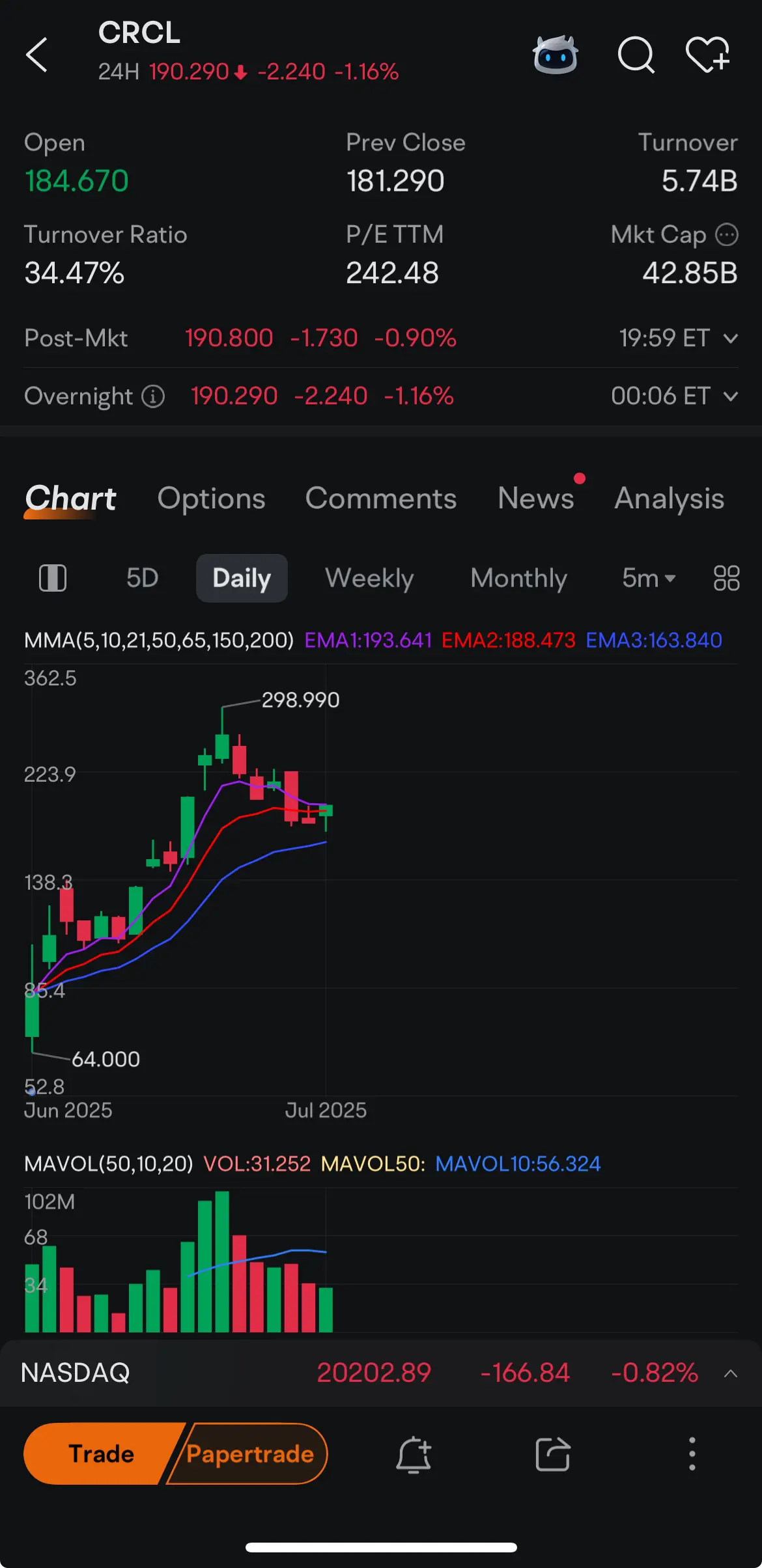The width and height of the screenshot is (762, 1568).
Task: Select the Monthly chart interval
Action: [x=519, y=578]
